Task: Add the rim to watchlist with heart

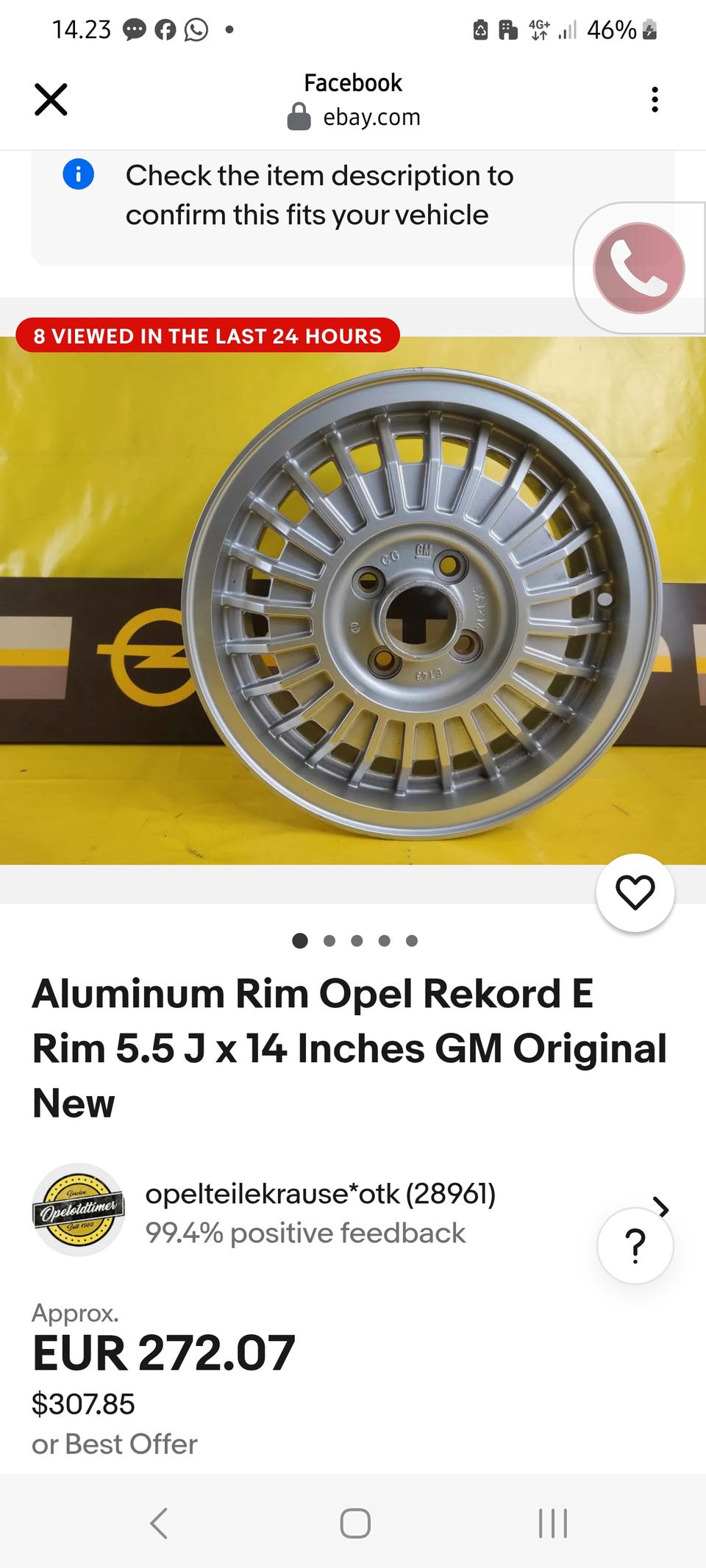Action: [635, 892]
